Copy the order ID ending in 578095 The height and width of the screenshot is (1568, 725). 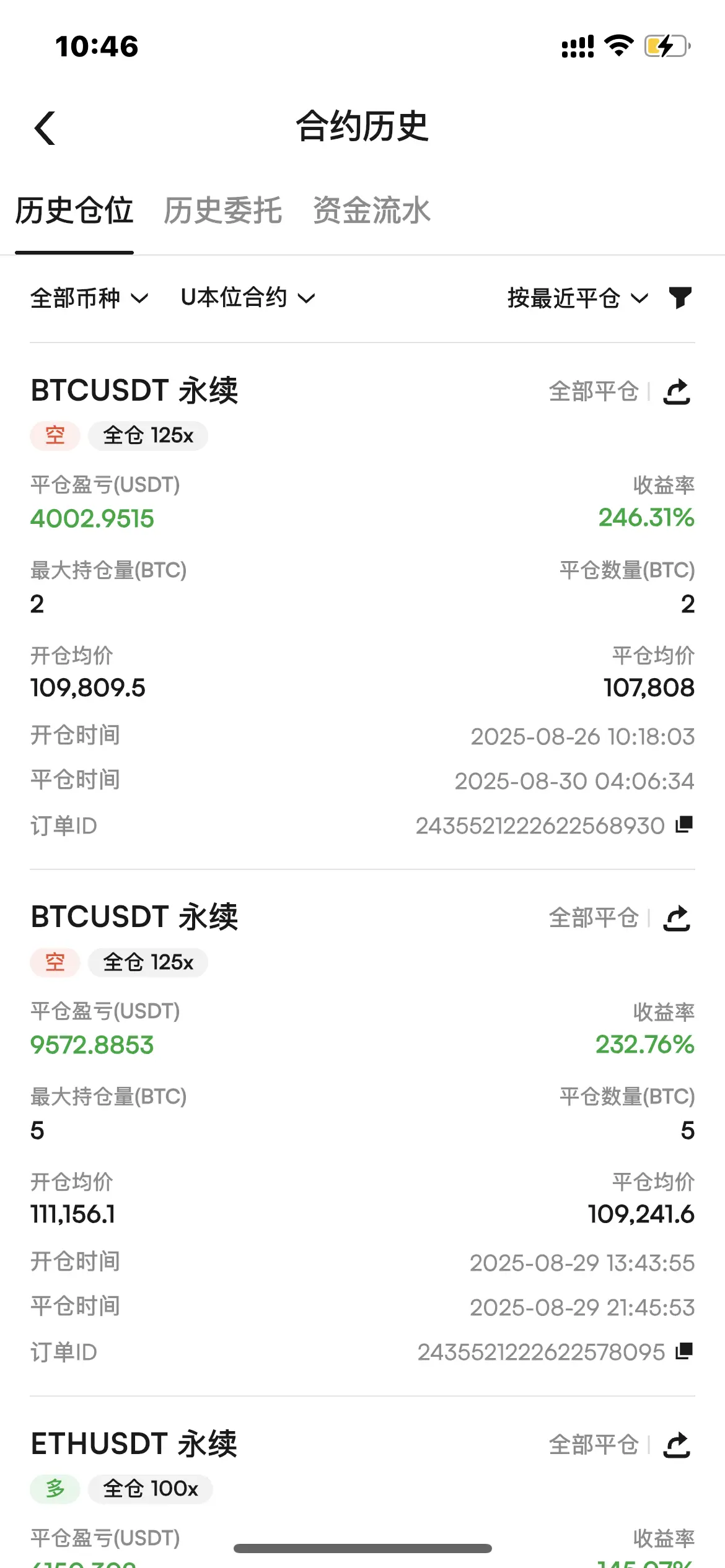click(x=684, y=1351)
